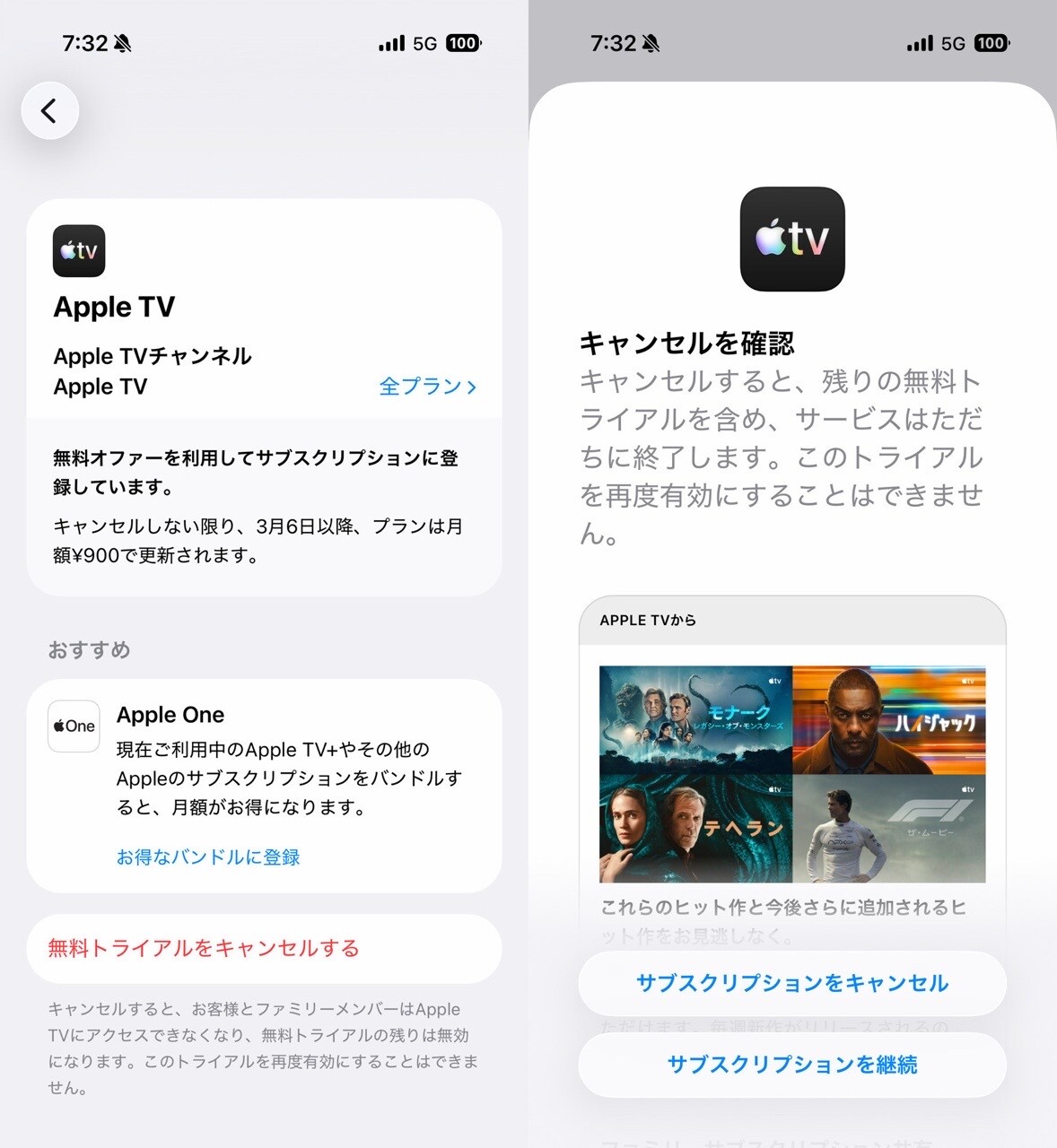Choose サブスクリプションを継続 to keep subscription
This screenshot has height=1148, width=1057.
[x=791, y=1065]
